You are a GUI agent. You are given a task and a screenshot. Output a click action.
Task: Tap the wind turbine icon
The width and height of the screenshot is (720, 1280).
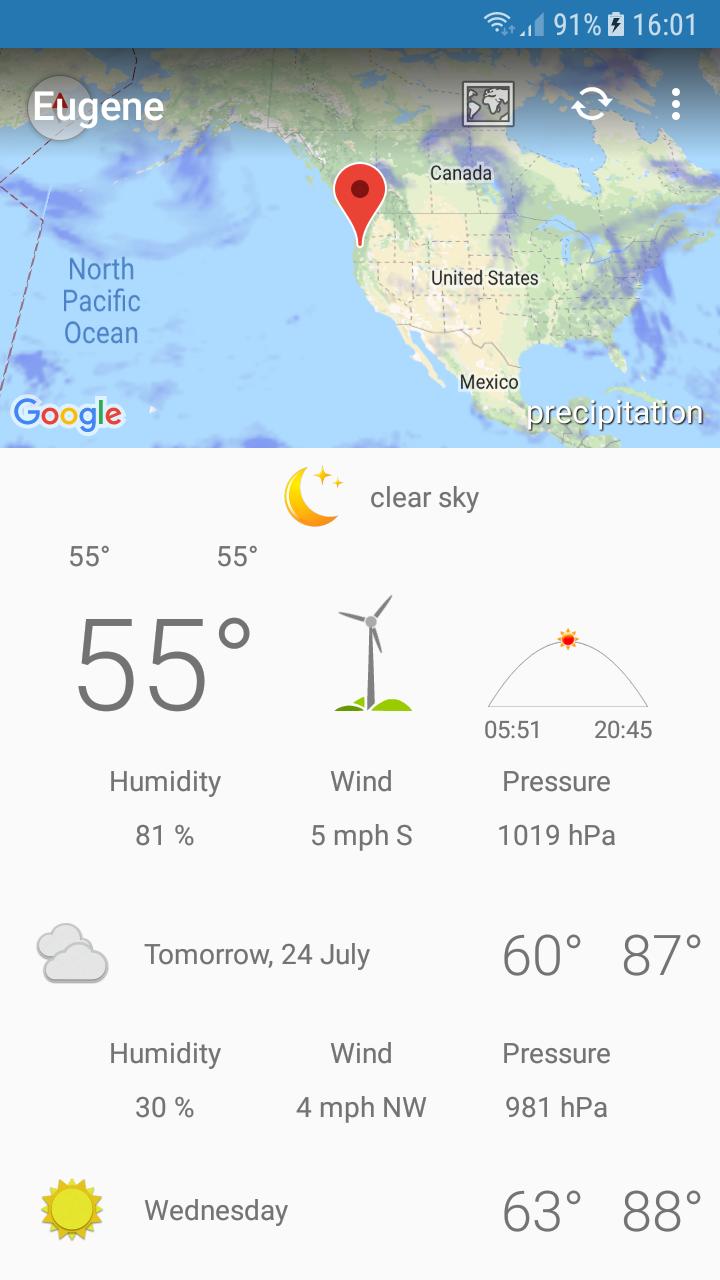(x=370, y=650)
